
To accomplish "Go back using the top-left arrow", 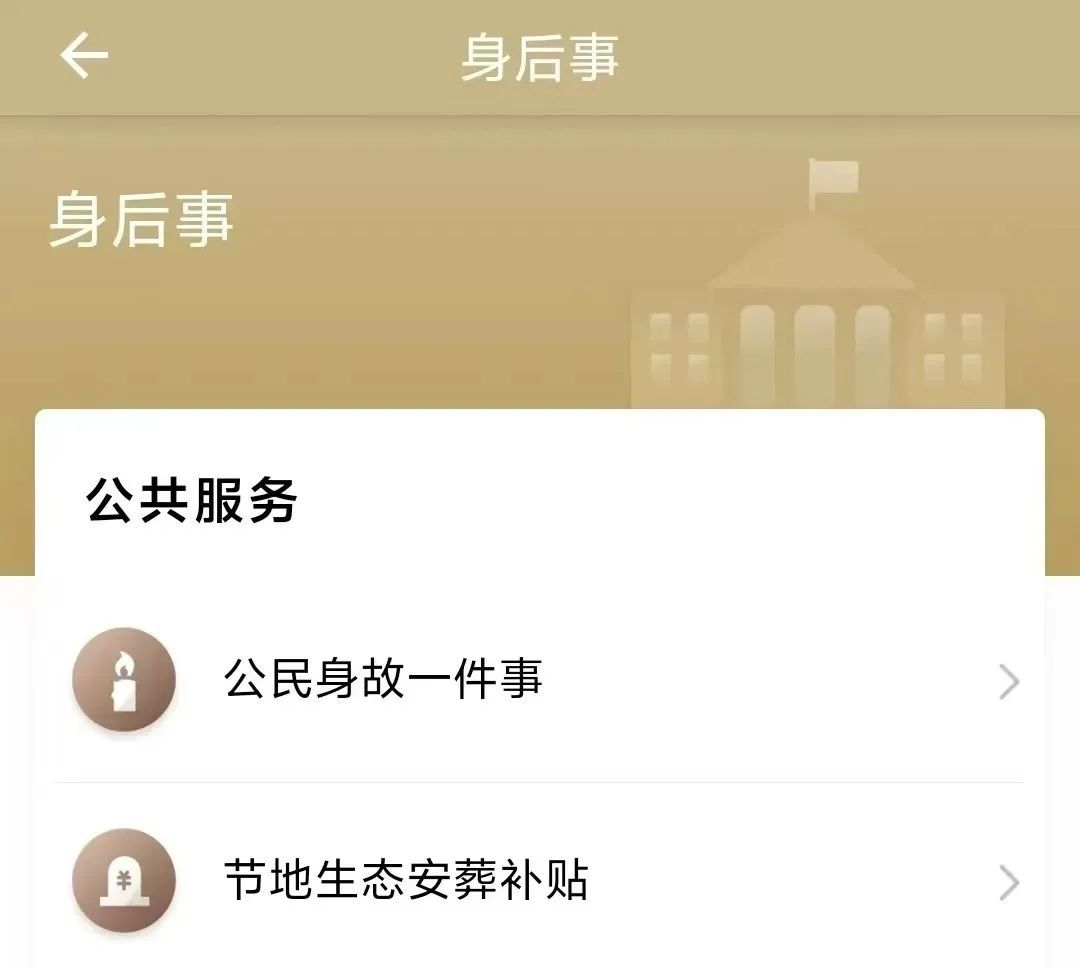I will [84, 56].
